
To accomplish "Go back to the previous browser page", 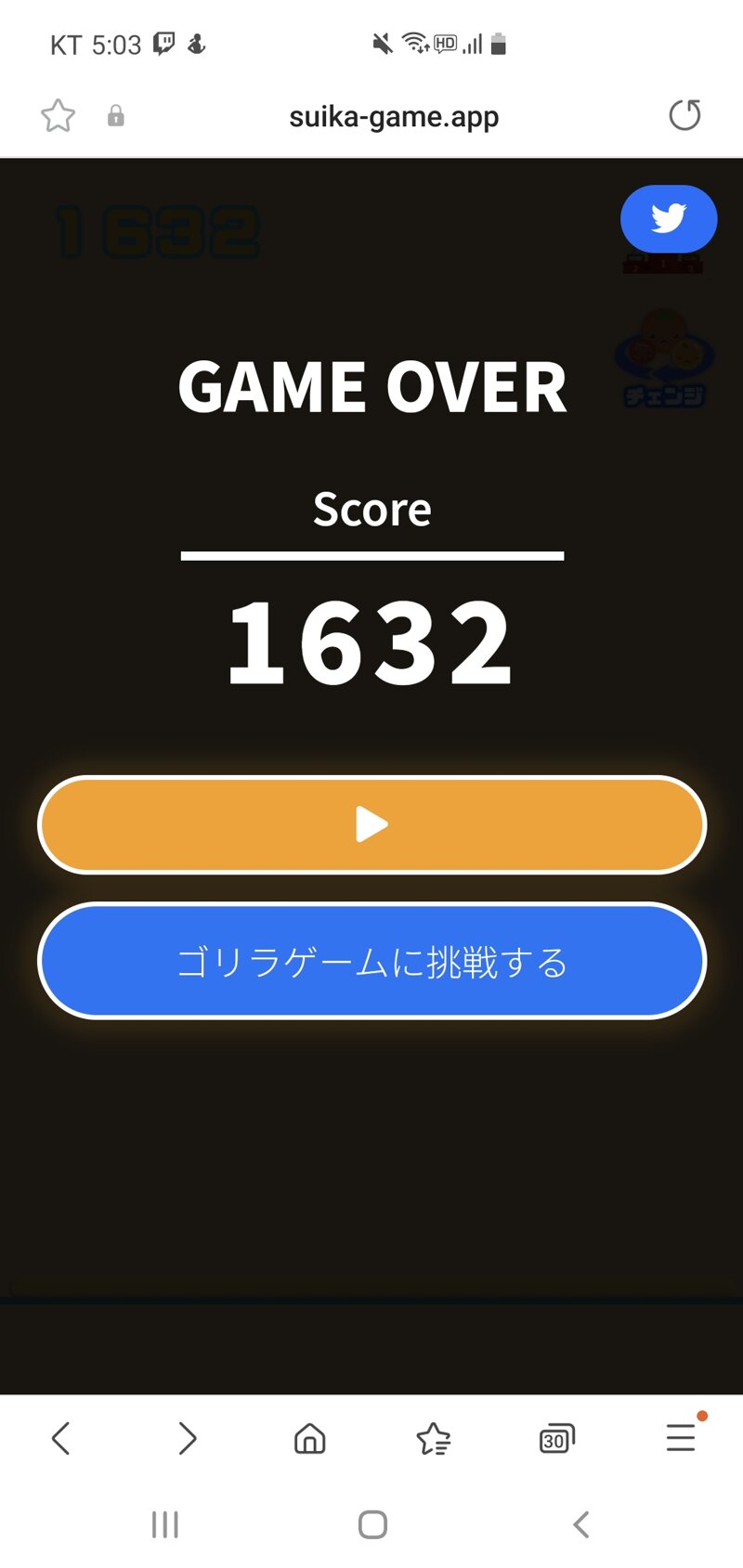I will (x=61, y=1438).
